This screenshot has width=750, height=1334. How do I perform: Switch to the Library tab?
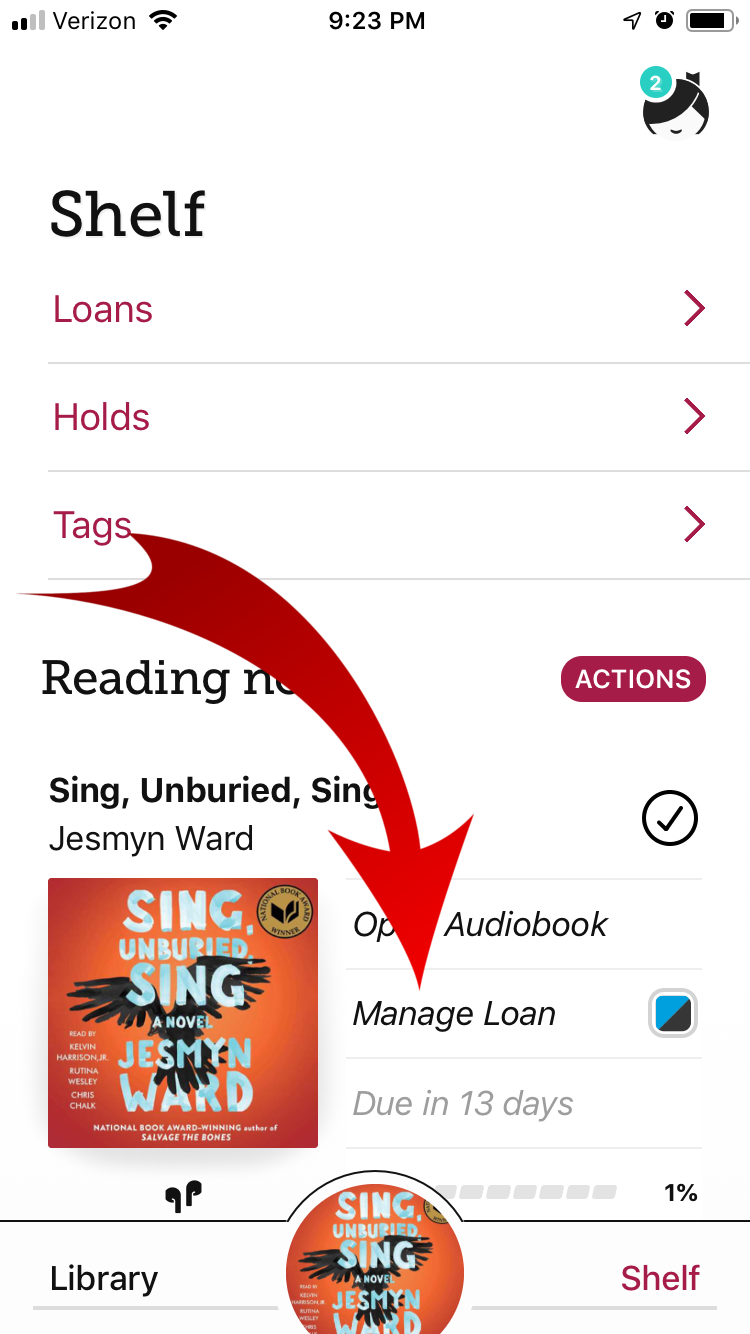click(x=104, y=1278)
